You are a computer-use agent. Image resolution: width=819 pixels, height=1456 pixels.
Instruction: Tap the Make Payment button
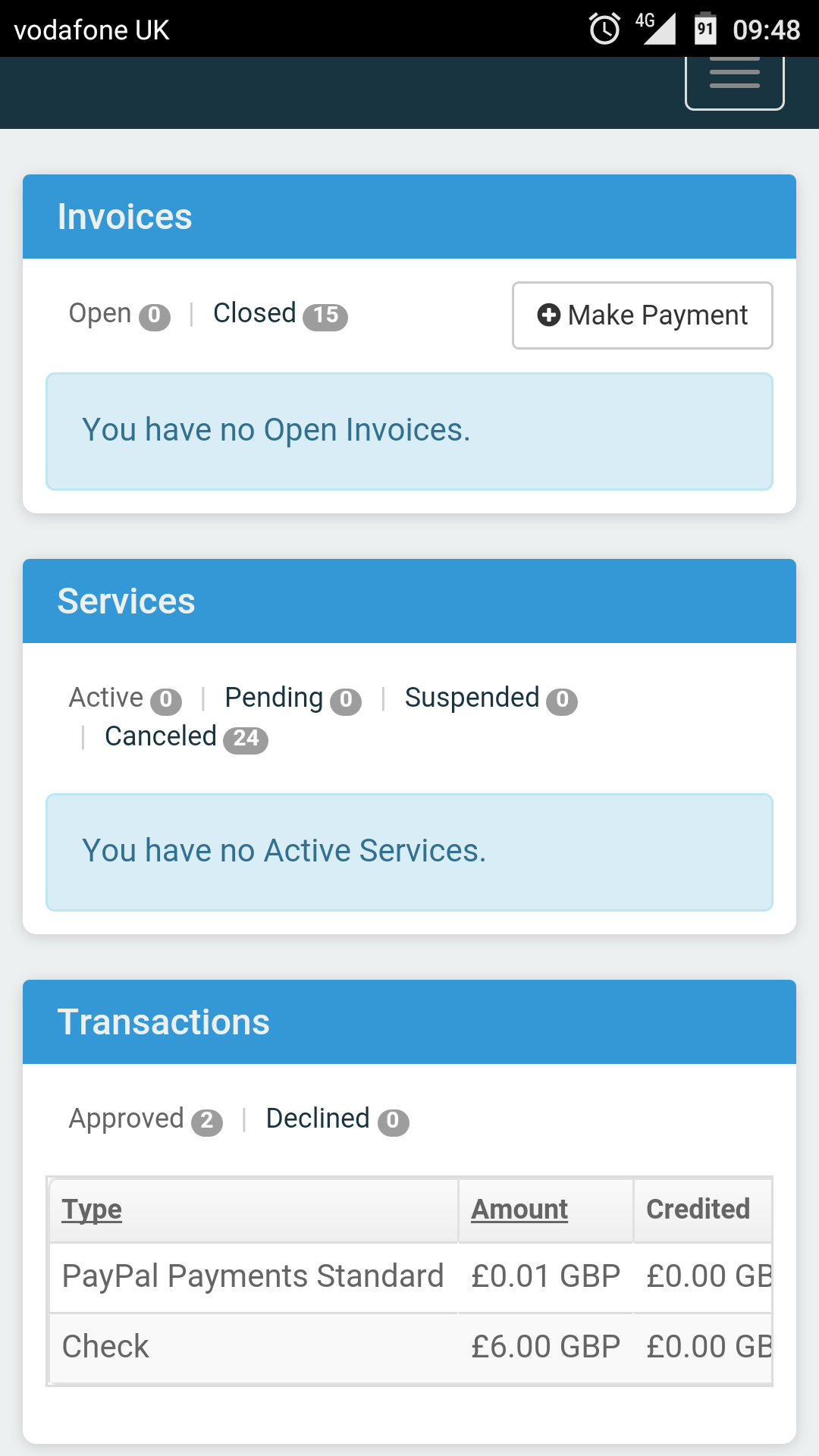642,315
